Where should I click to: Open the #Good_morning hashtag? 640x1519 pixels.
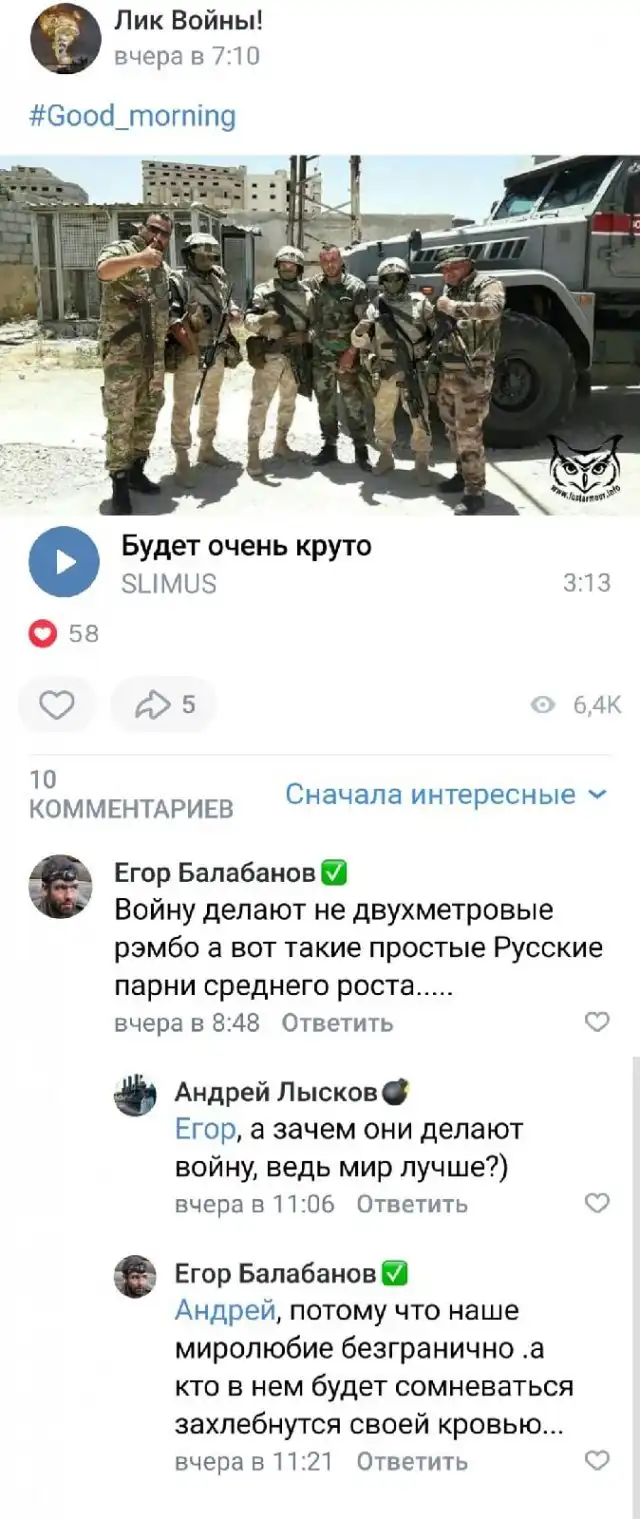coord(133,117)
